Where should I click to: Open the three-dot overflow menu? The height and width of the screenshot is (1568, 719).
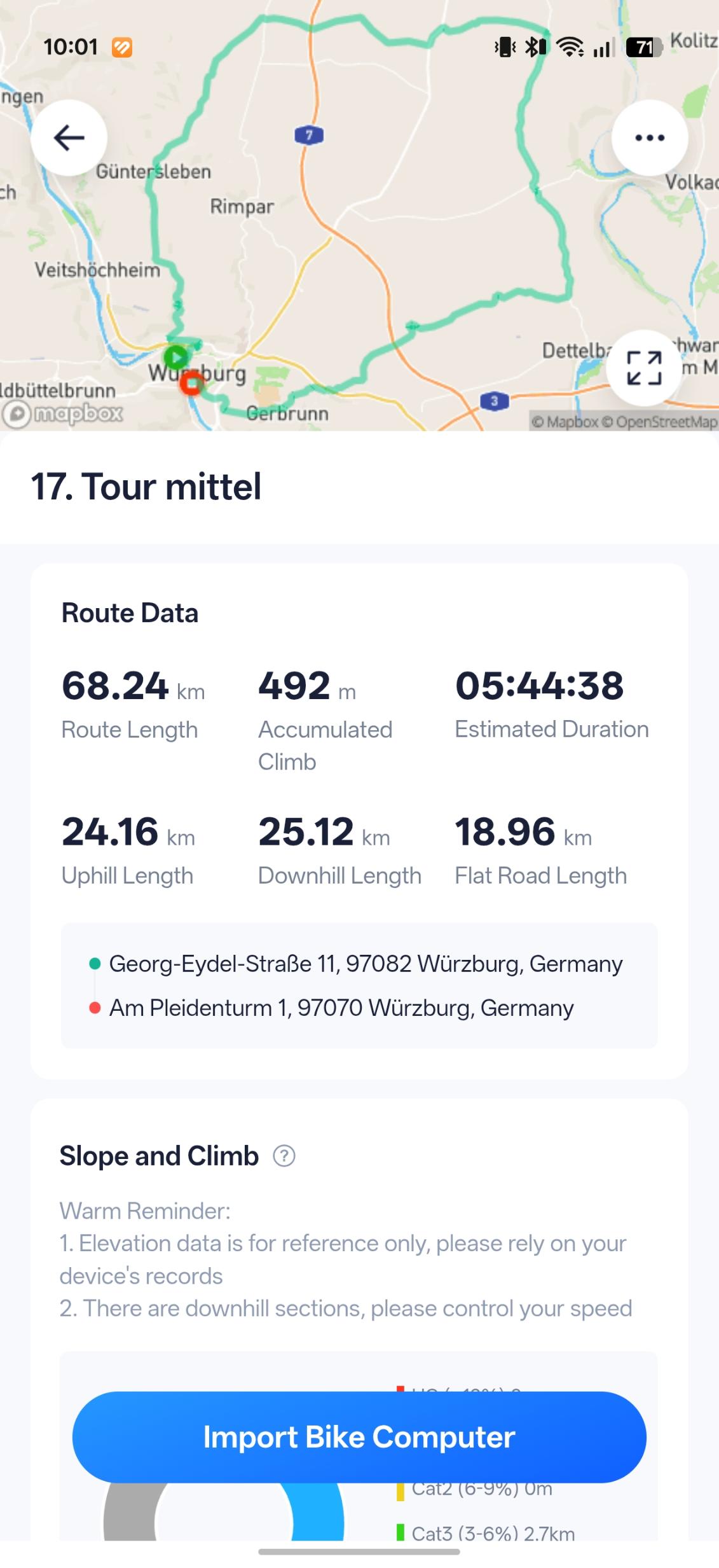point(649,137)
